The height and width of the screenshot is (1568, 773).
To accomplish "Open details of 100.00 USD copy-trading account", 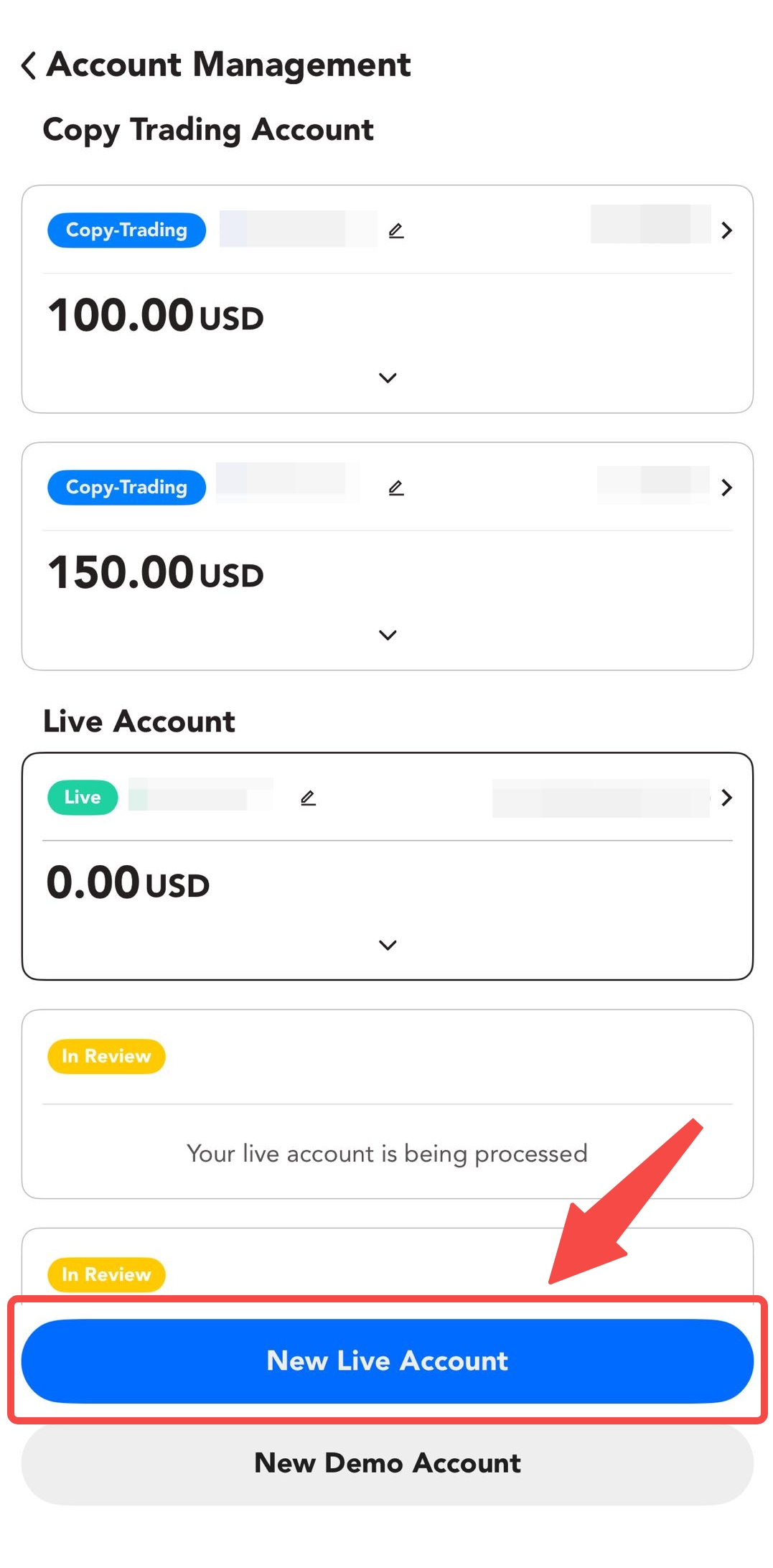I will 726,230.
